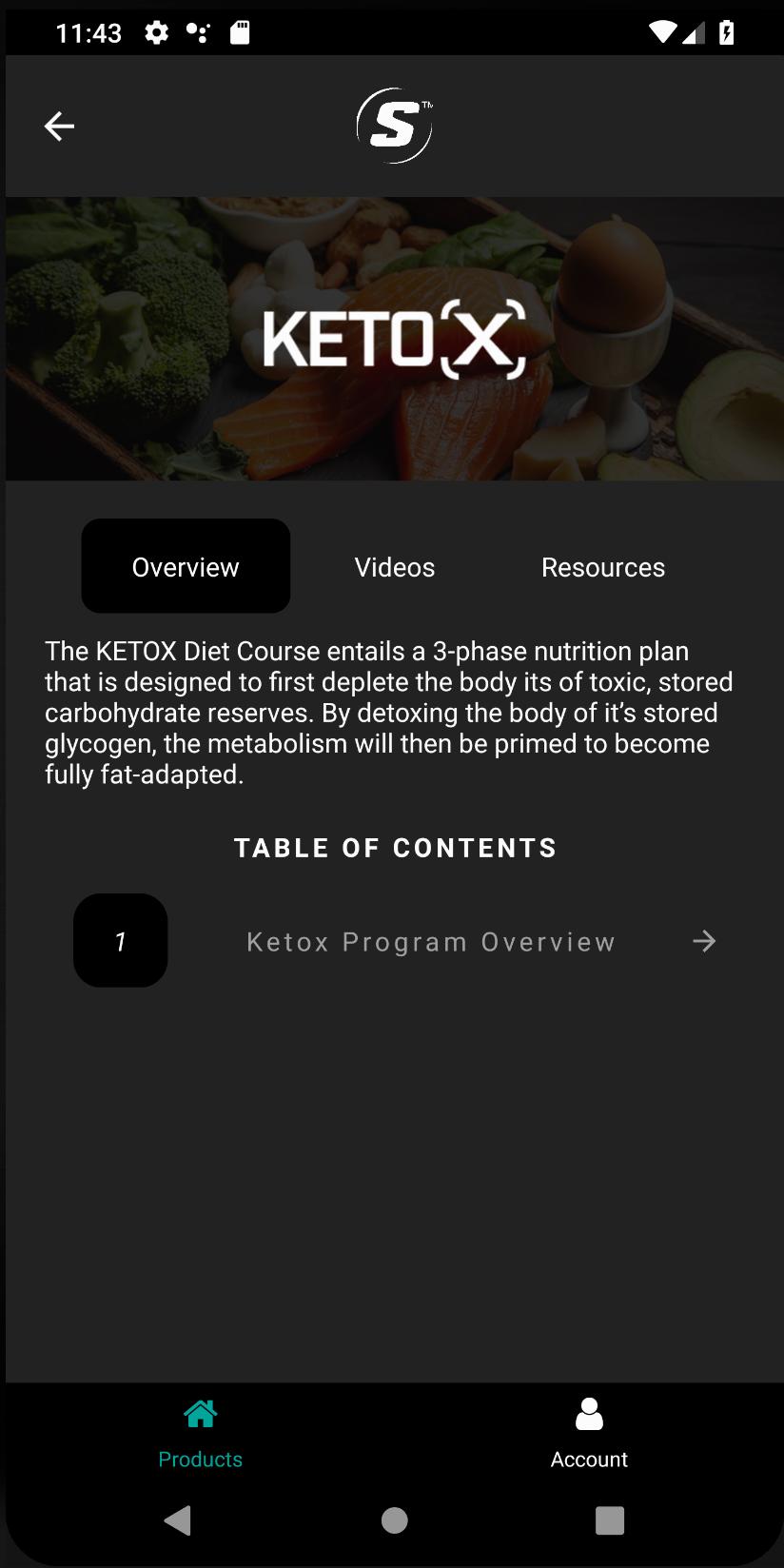Tap the system home button
This screenshot has width=784, height=1568.
click(x=394, y=1520)
